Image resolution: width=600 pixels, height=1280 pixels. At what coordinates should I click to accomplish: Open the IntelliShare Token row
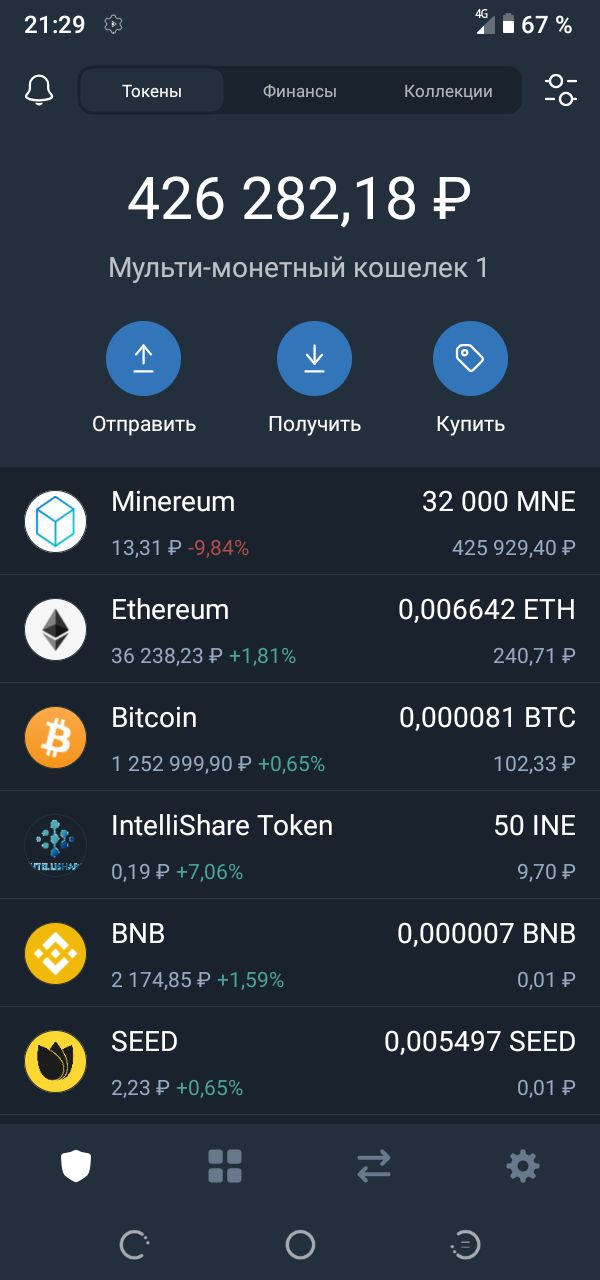click(x=300, y=845)
